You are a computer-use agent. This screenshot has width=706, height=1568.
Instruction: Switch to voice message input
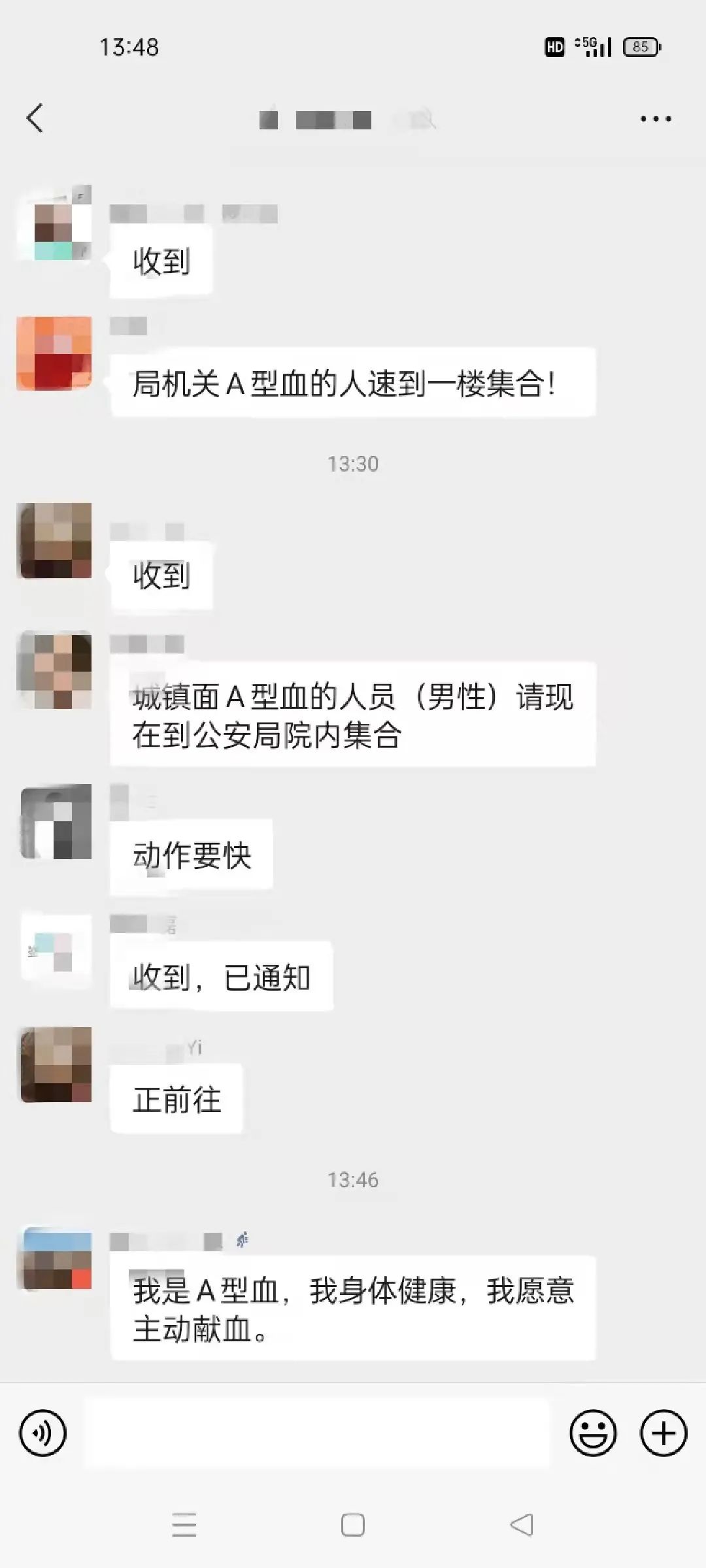[x=43, y=1433]
